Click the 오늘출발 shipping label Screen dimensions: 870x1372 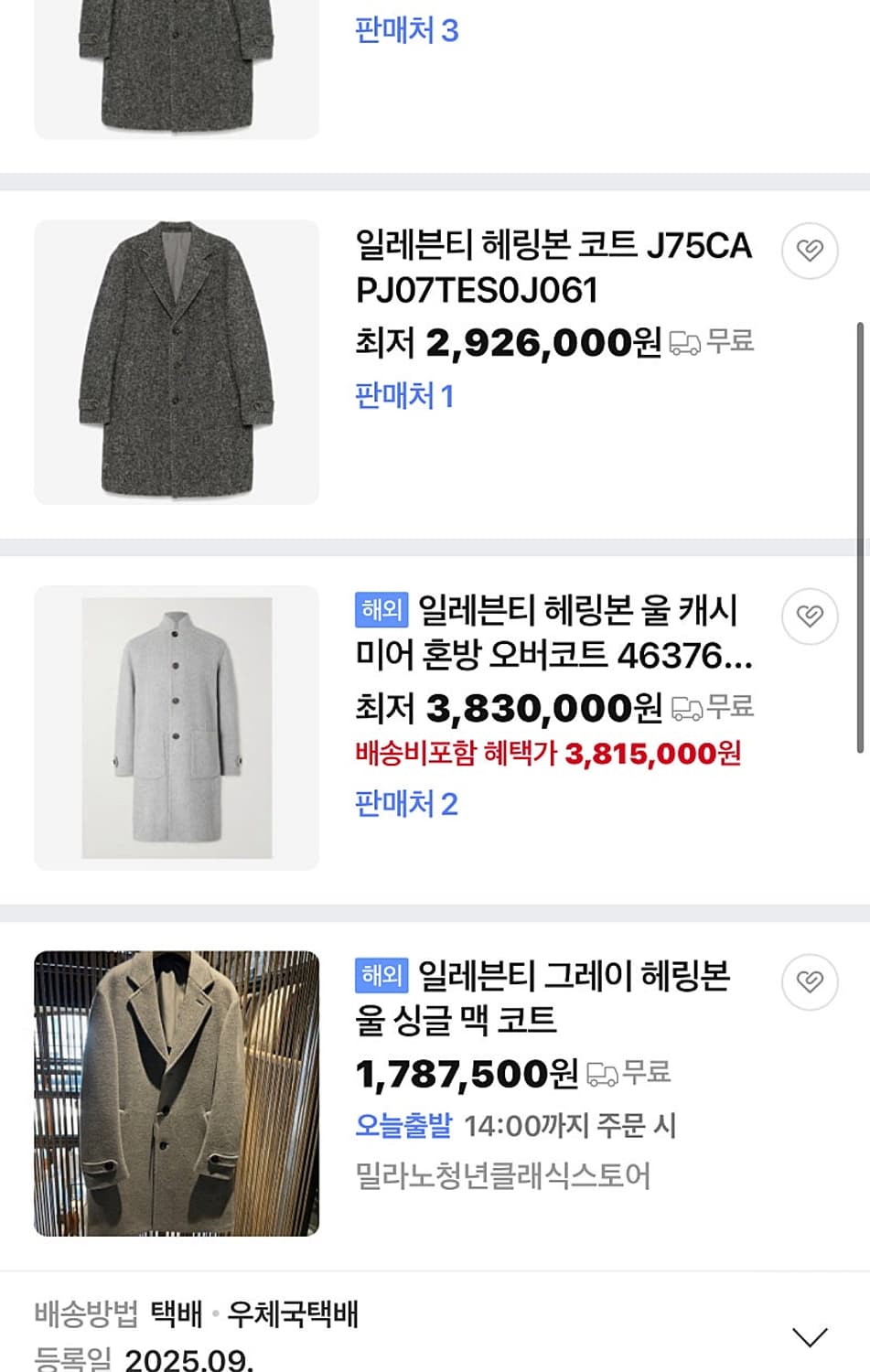(x=401, y=1127)
